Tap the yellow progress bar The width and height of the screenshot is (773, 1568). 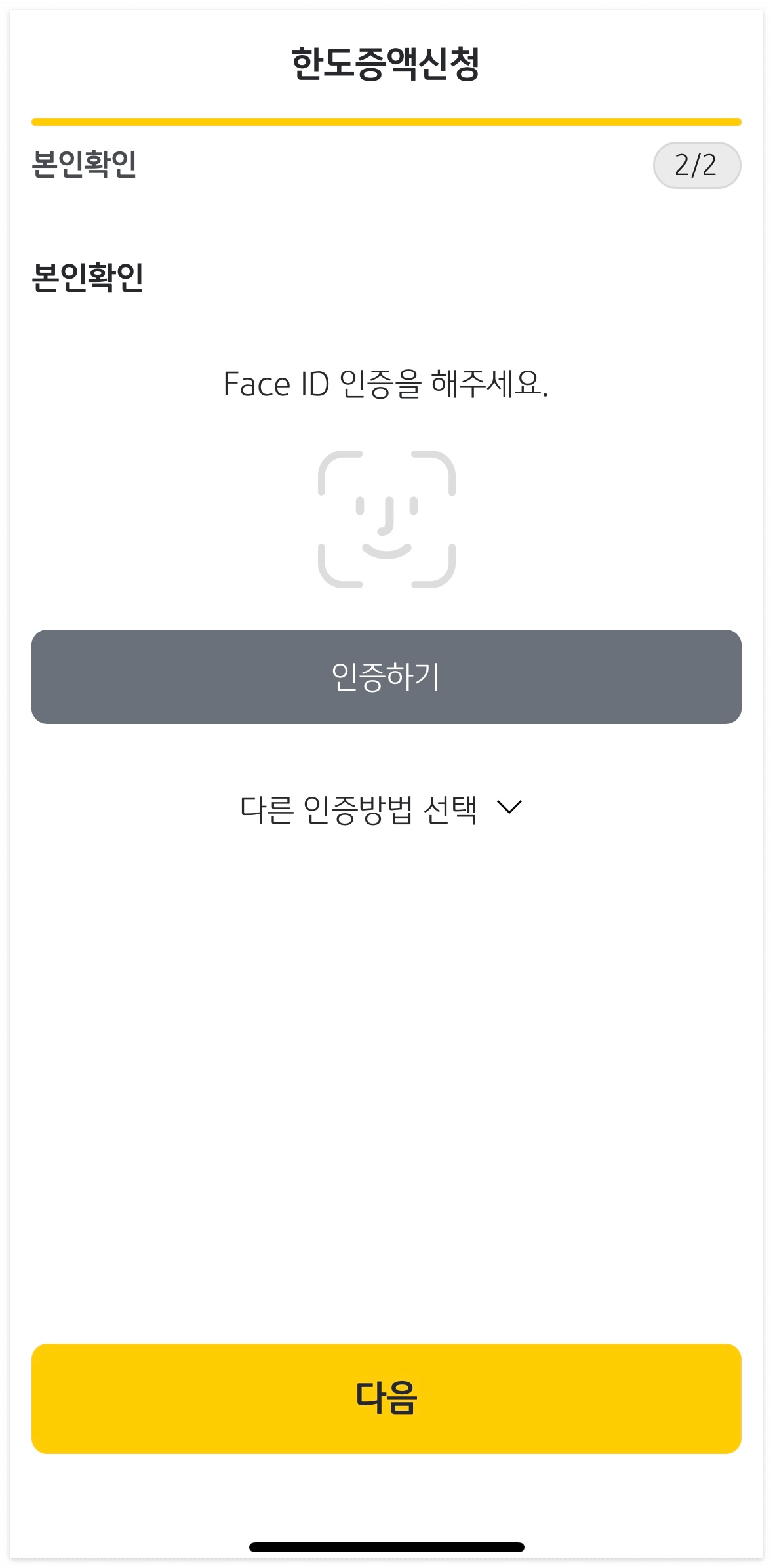pos(386,121)
